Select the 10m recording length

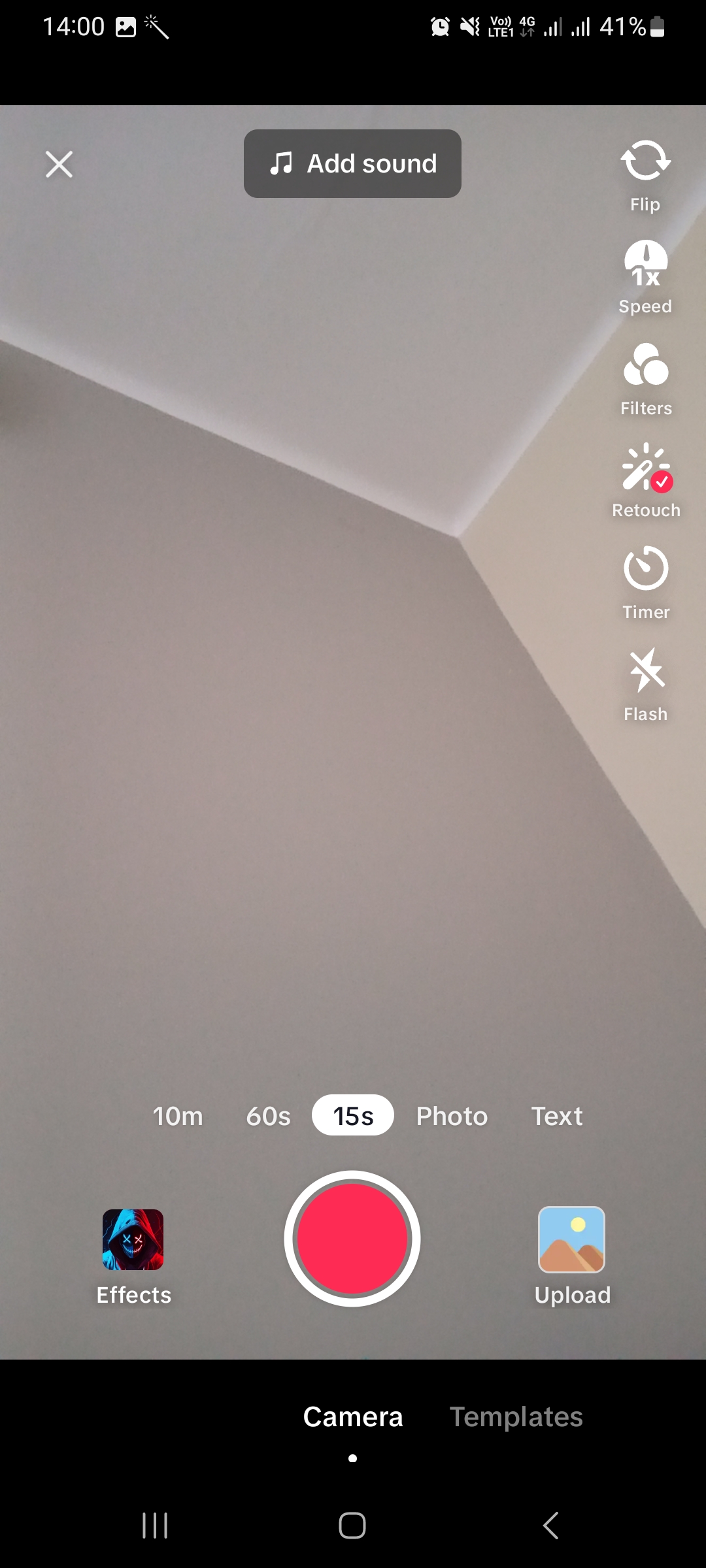point(178,1116)
